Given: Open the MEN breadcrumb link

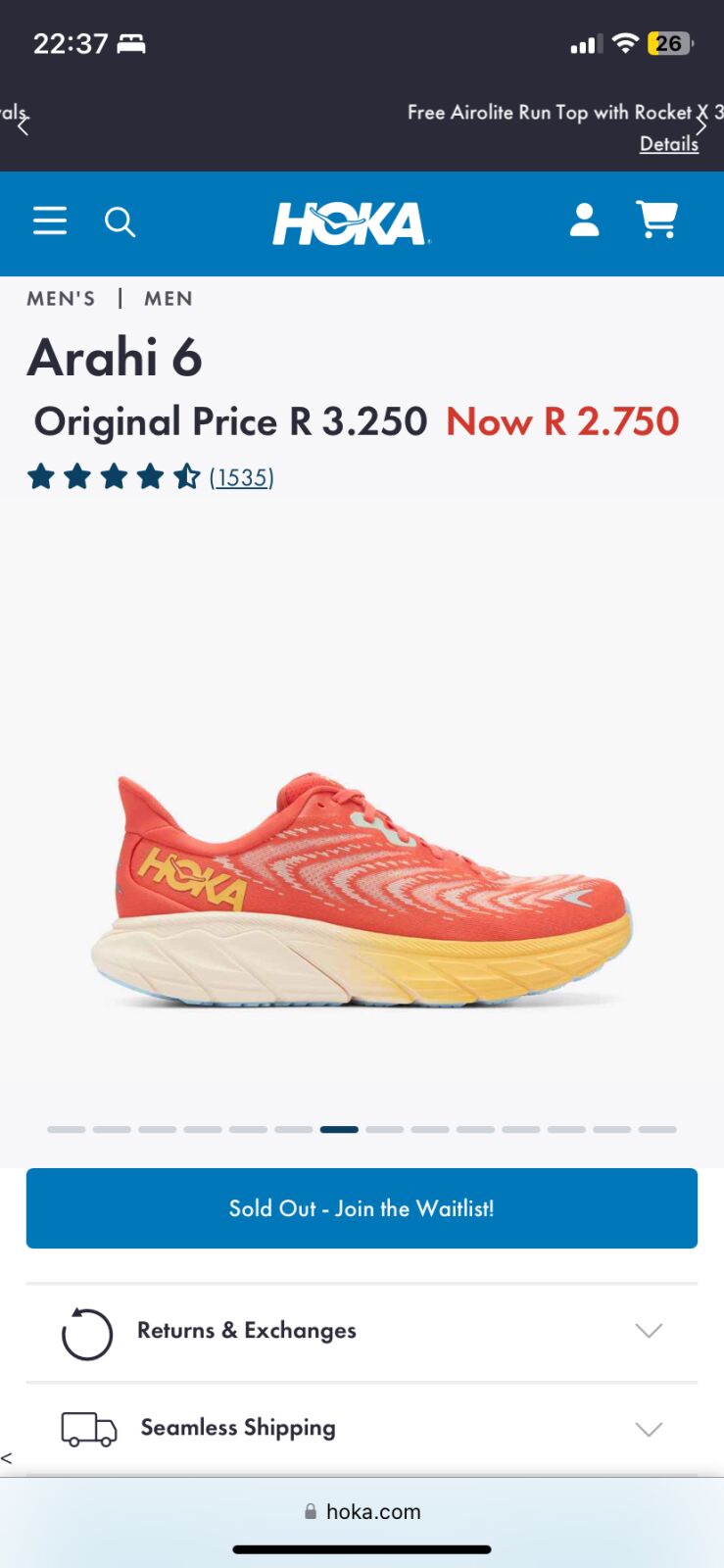Looking at the screenshot, I should [168, 298].
